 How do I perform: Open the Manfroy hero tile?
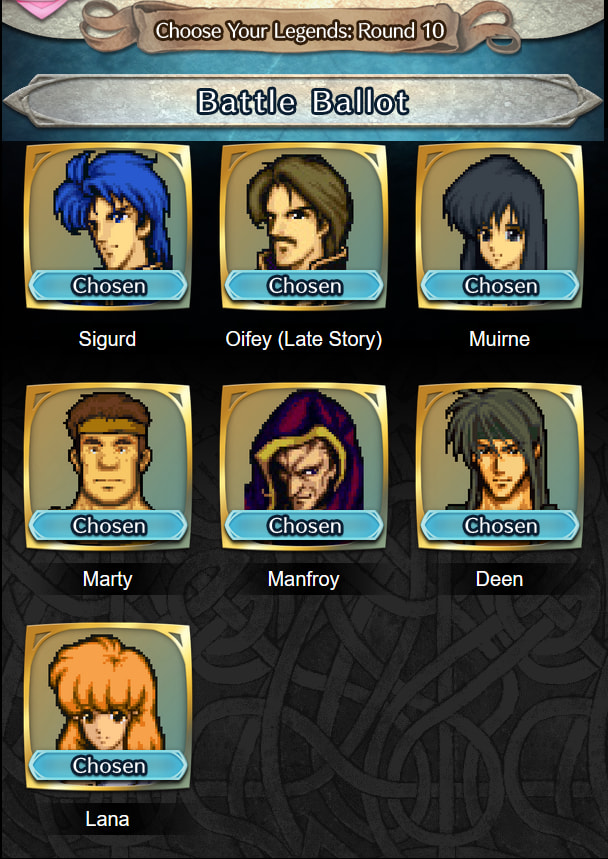[x=304, y=465]
